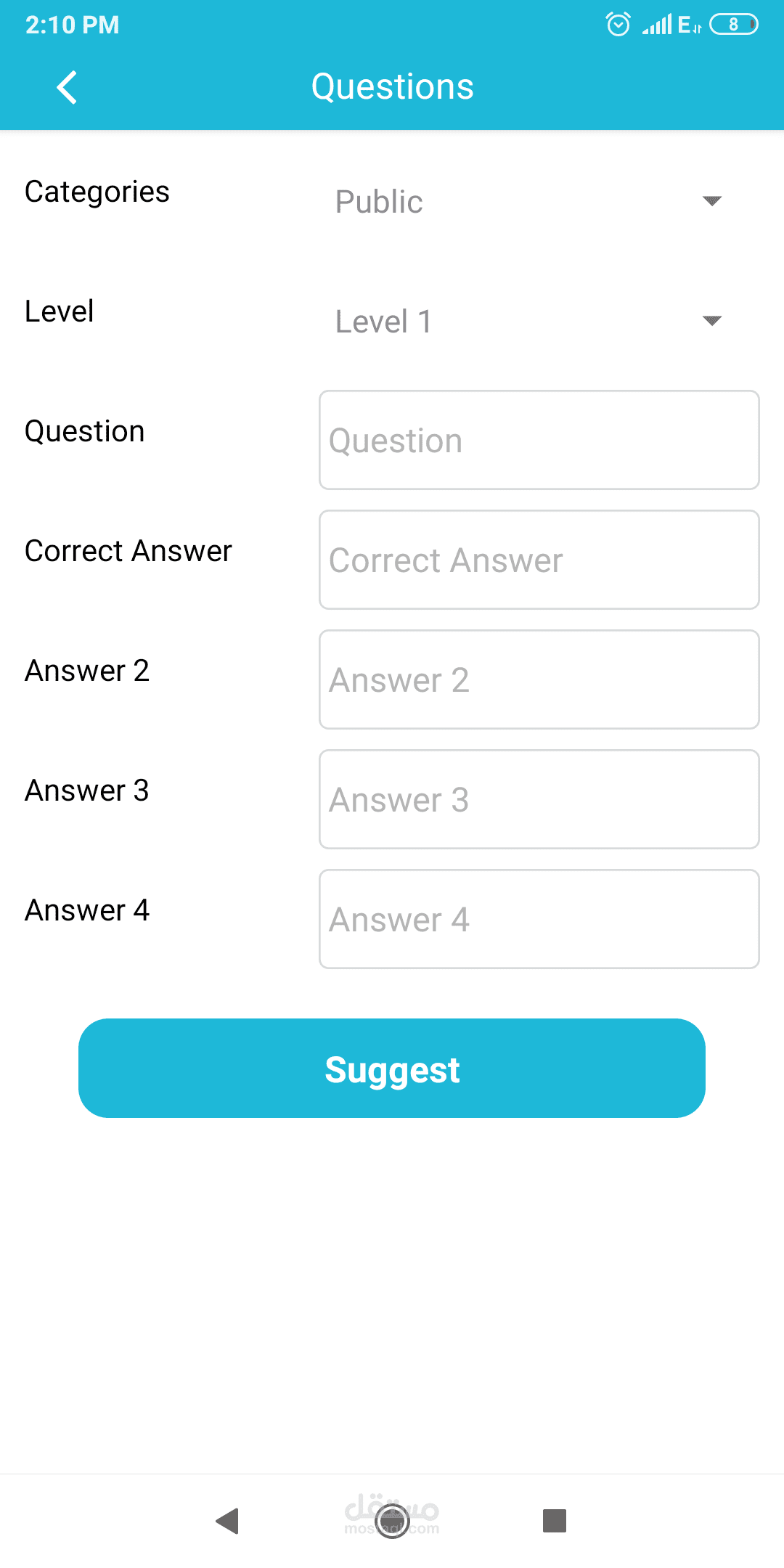
Task: Focus the Question text field
Action: [x=539, y=441]
